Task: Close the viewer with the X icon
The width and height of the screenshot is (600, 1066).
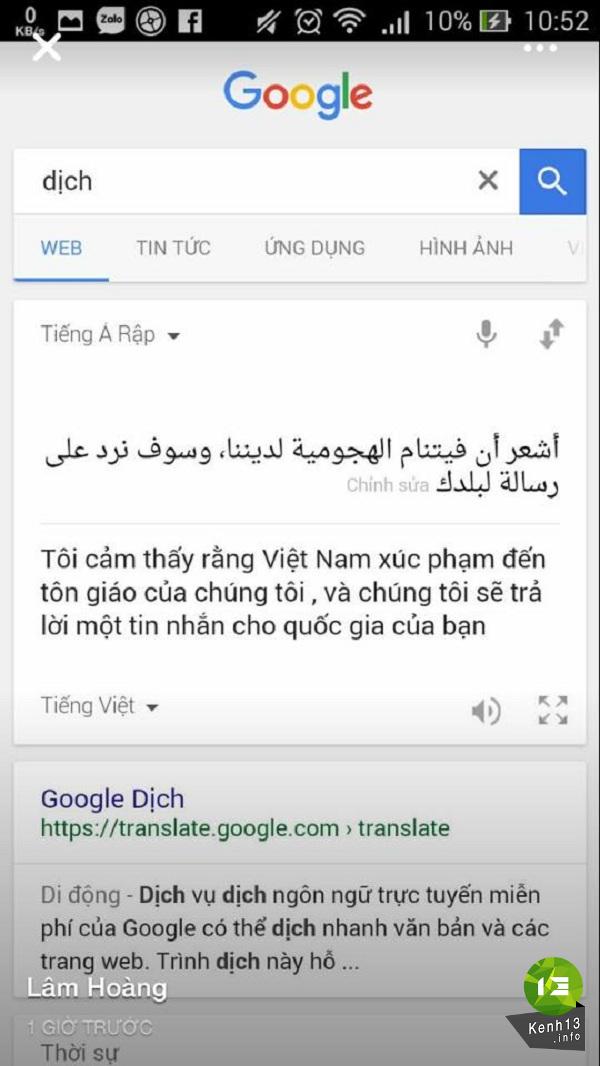Action: click(46, 48)
